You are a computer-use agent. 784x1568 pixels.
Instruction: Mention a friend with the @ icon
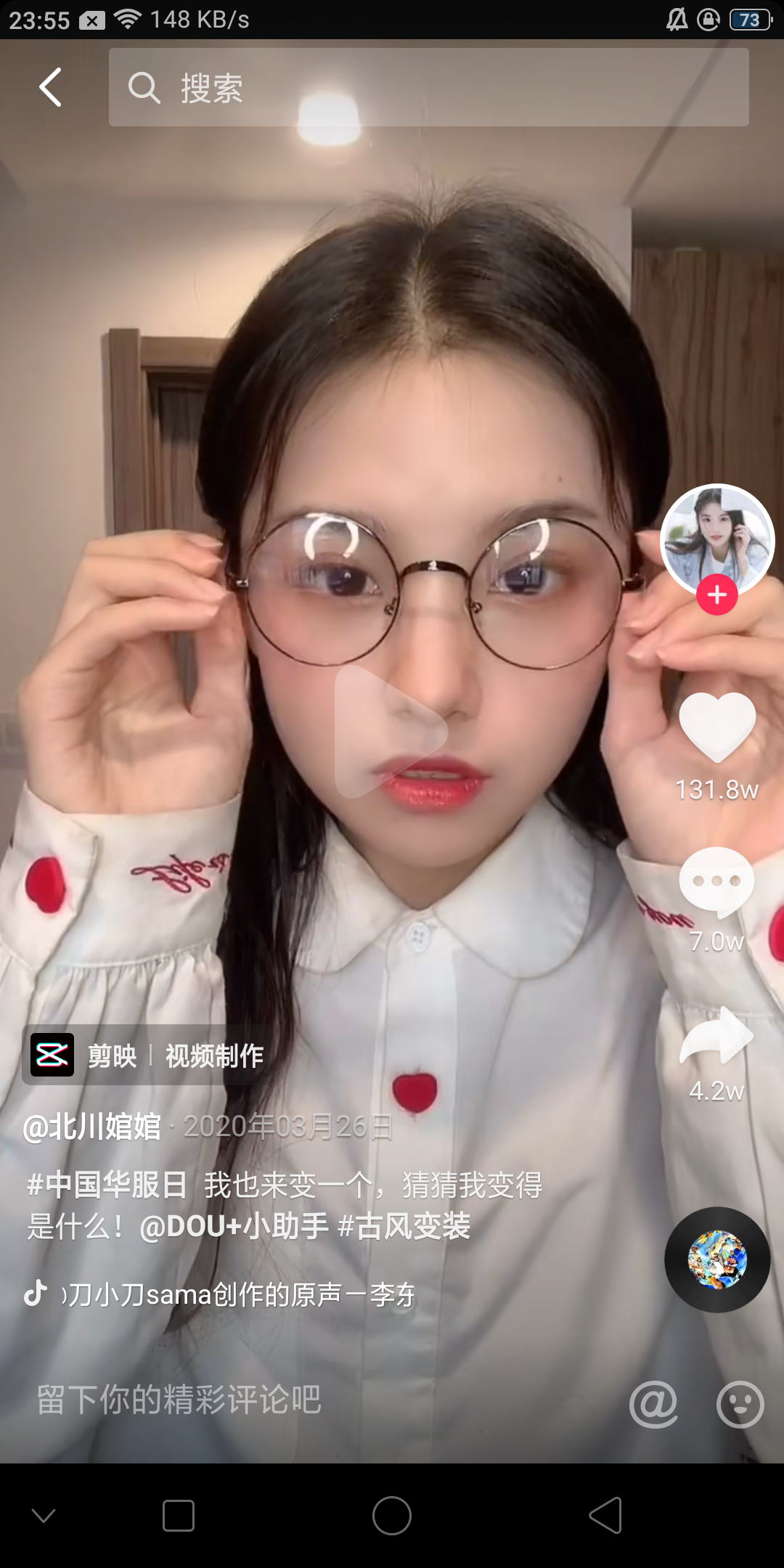click(x=653, y=1404)
